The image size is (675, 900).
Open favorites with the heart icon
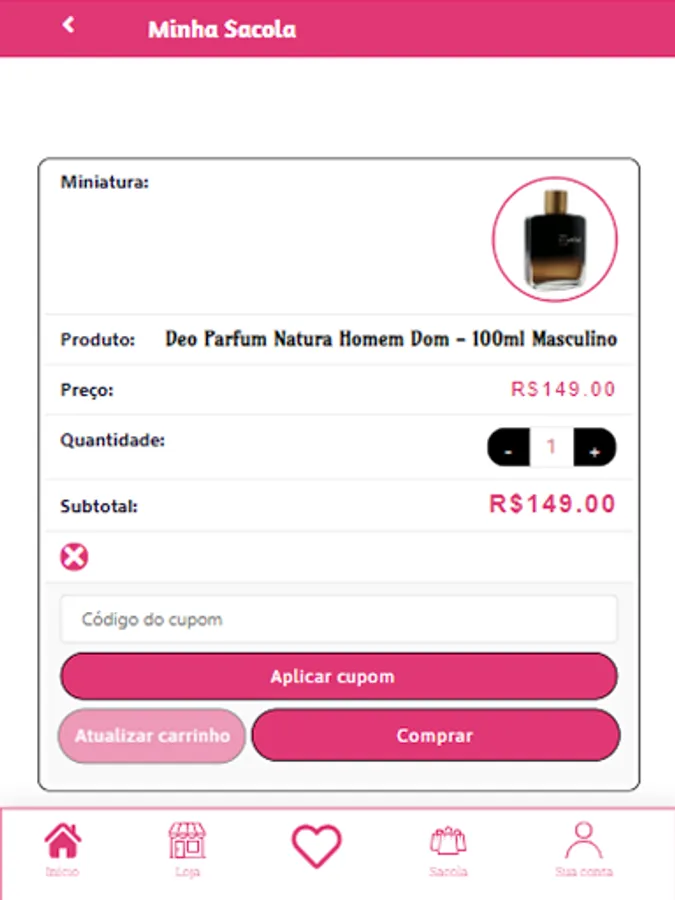point(316,846)
